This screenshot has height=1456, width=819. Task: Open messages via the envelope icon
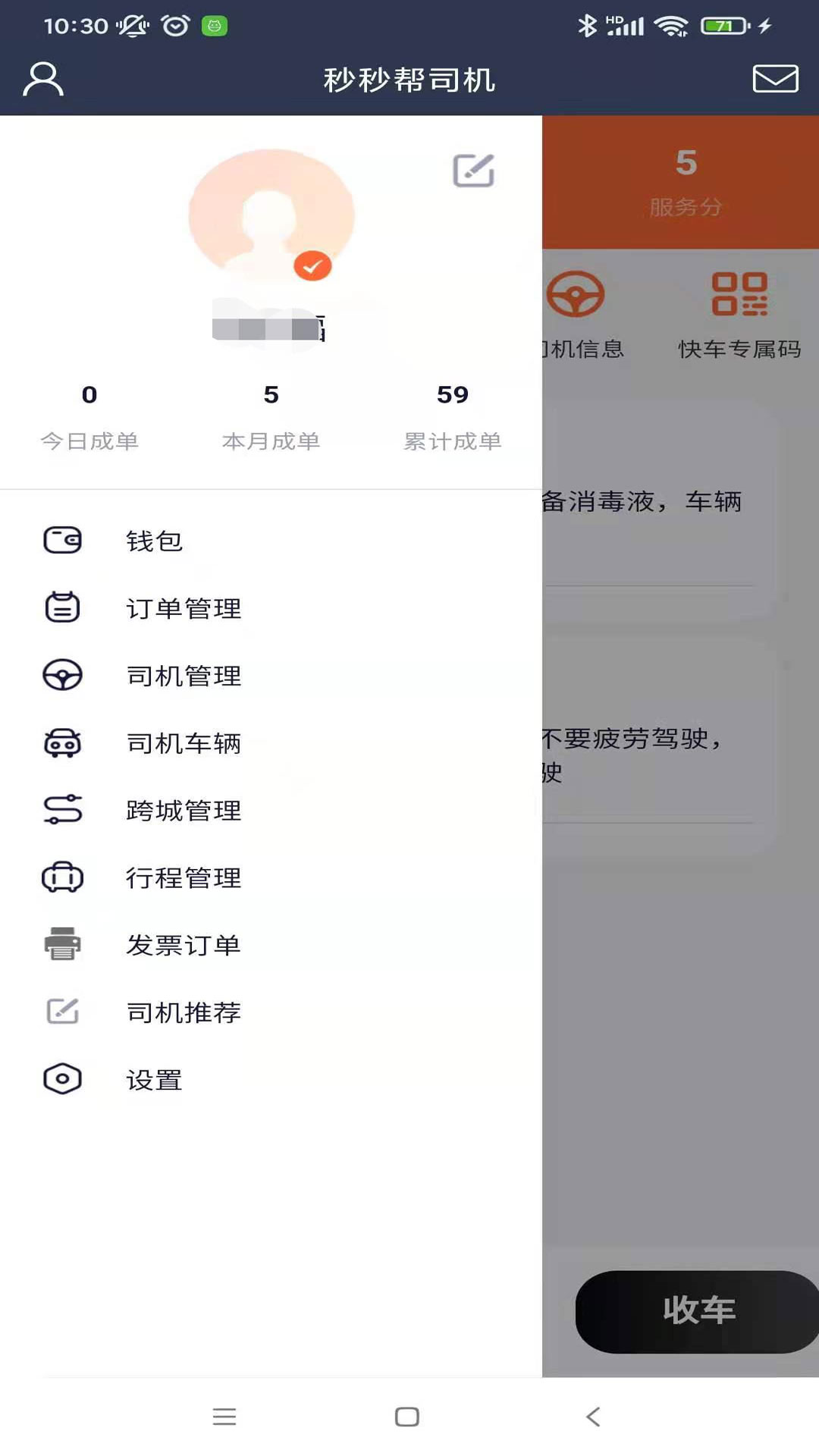point(774,78)
